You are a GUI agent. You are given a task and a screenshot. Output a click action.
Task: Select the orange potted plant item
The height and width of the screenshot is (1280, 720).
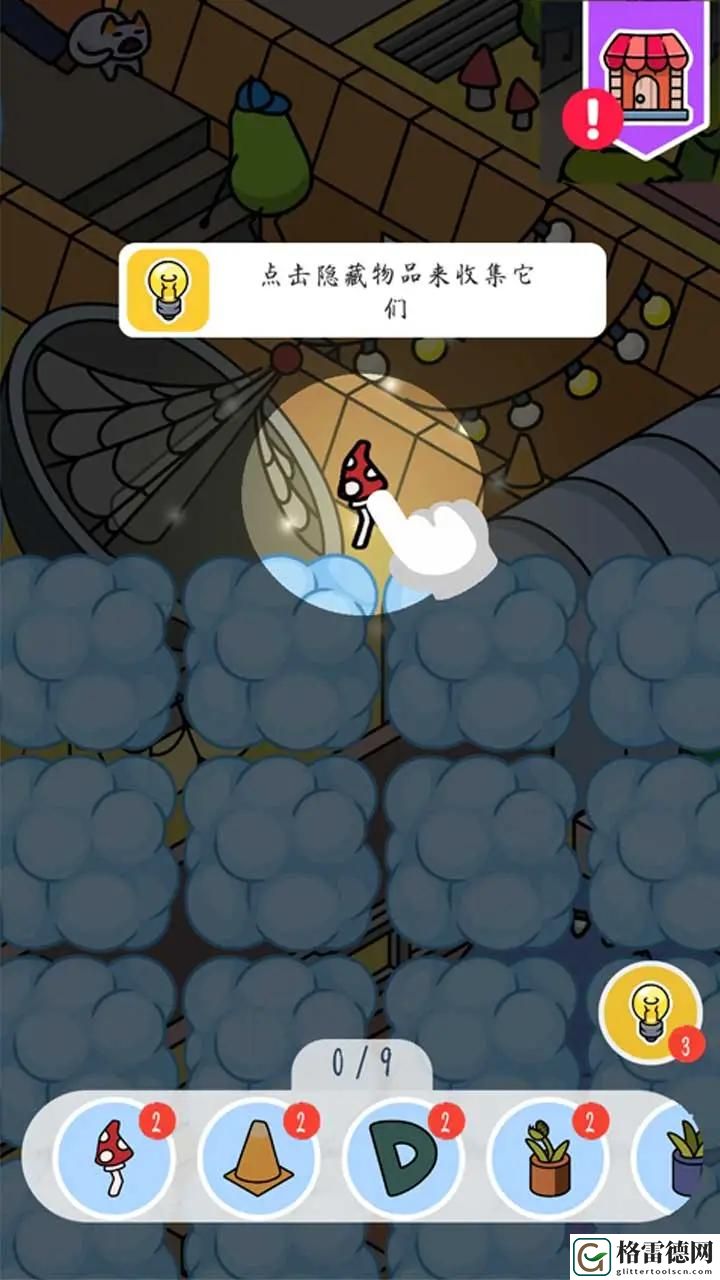point(548,1158)
